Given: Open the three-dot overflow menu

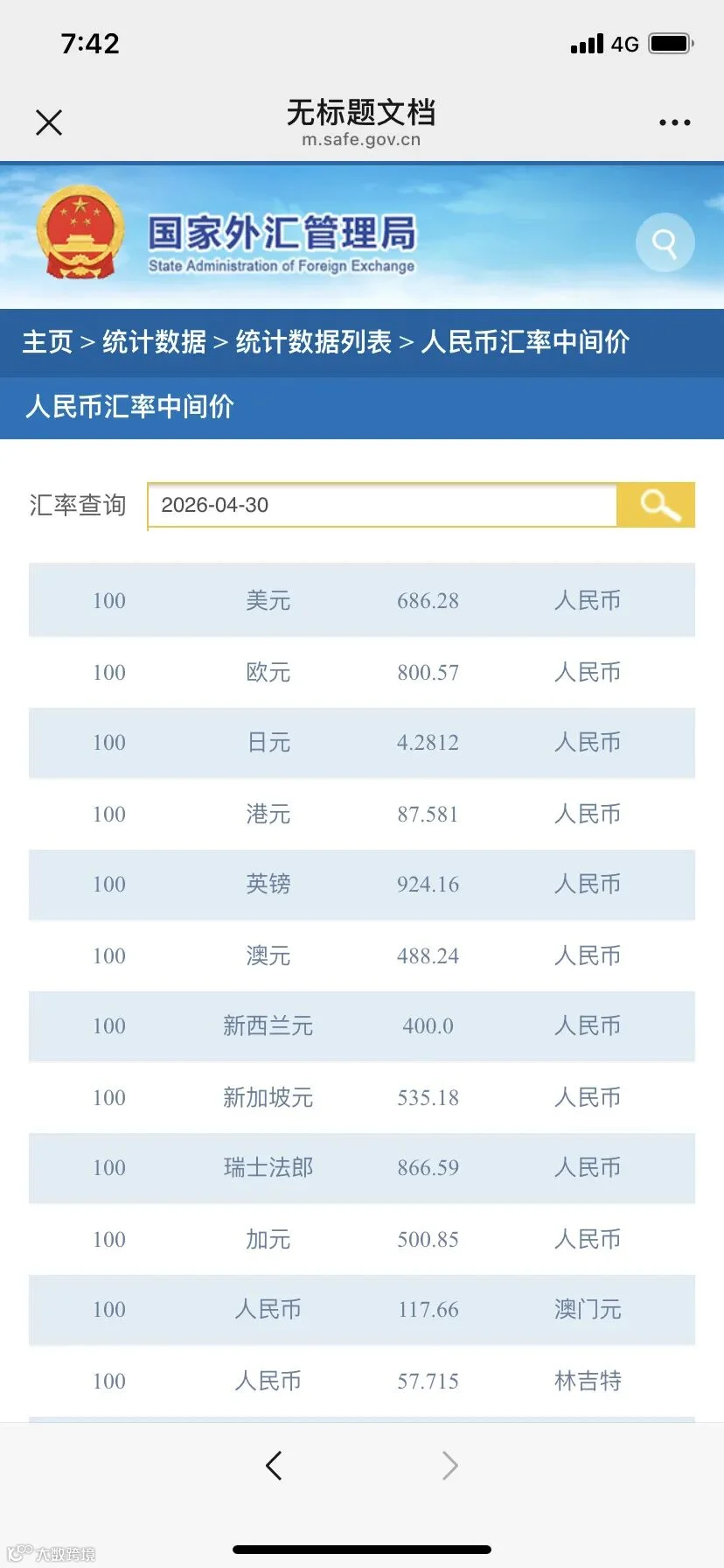Looking at the screenshot, I should tap(674, 122).
